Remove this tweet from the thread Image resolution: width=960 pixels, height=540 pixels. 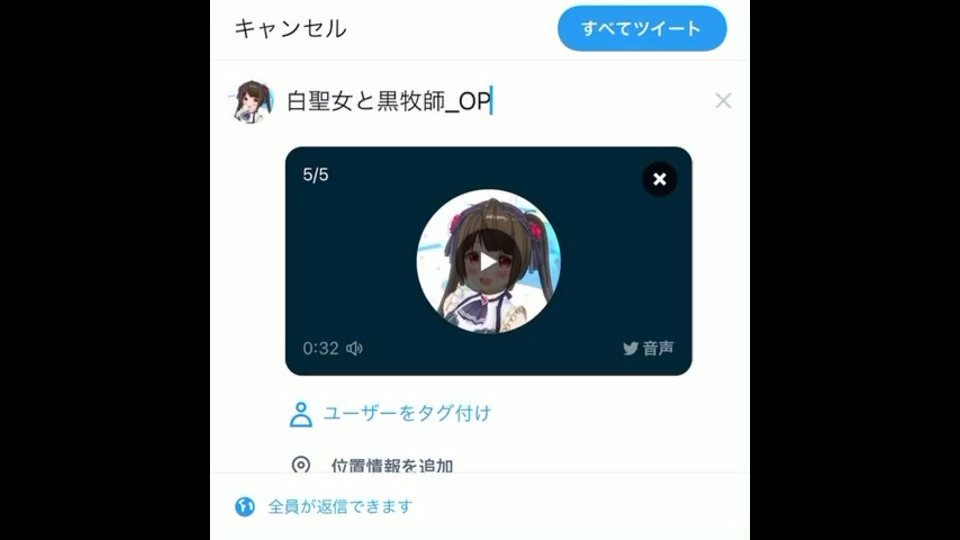pyautogui.click(x=723, y=101)
